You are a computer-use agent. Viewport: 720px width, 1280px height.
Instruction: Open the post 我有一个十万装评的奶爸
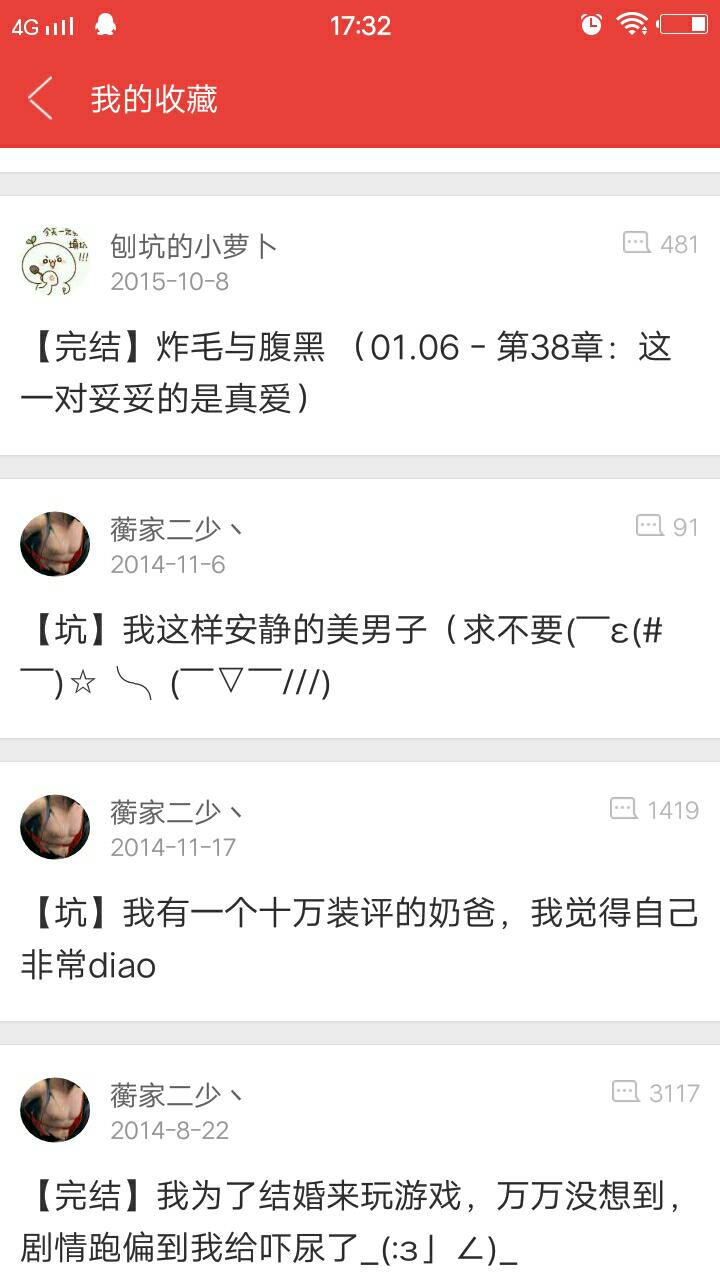coord(358,939)
